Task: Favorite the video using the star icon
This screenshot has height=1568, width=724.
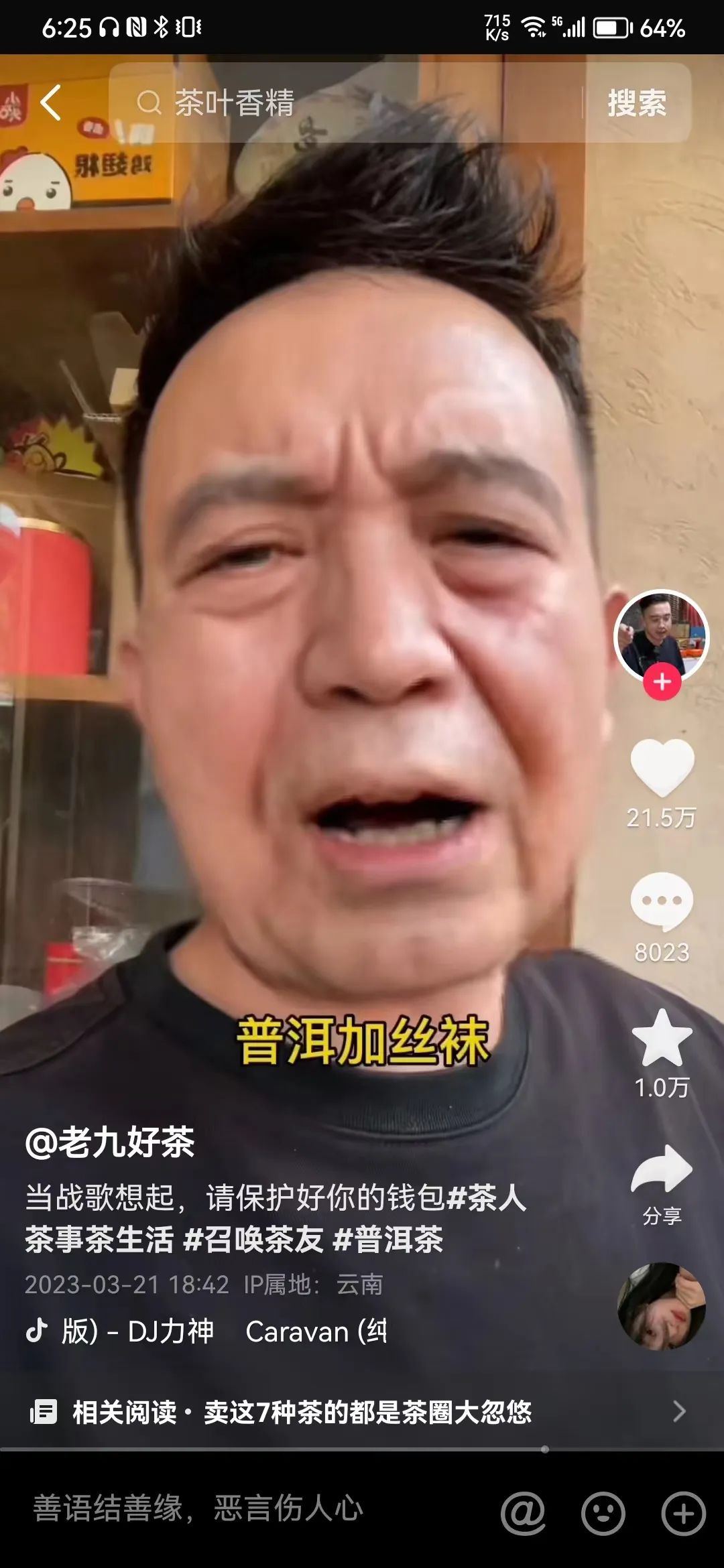Action: point(662,1039)
